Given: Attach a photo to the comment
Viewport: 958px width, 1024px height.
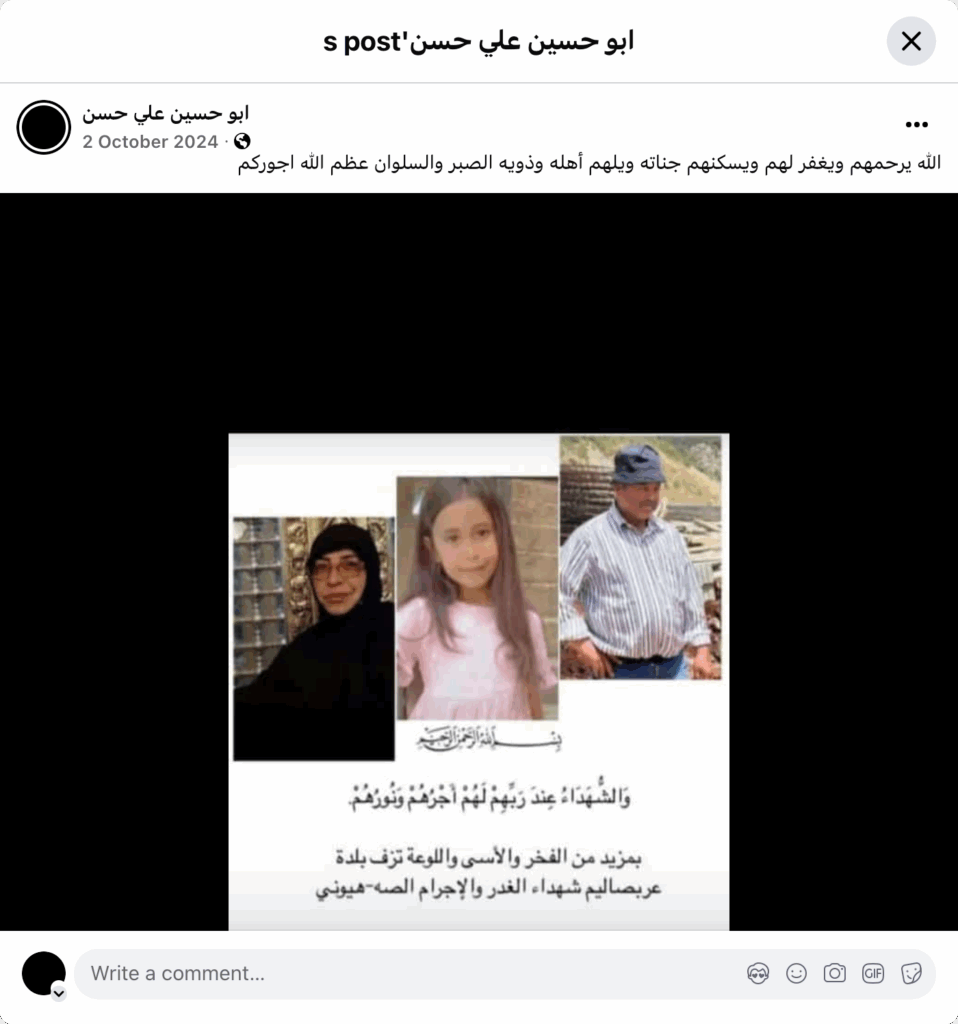Looking at the screenshot, I should tap(834, 973).
